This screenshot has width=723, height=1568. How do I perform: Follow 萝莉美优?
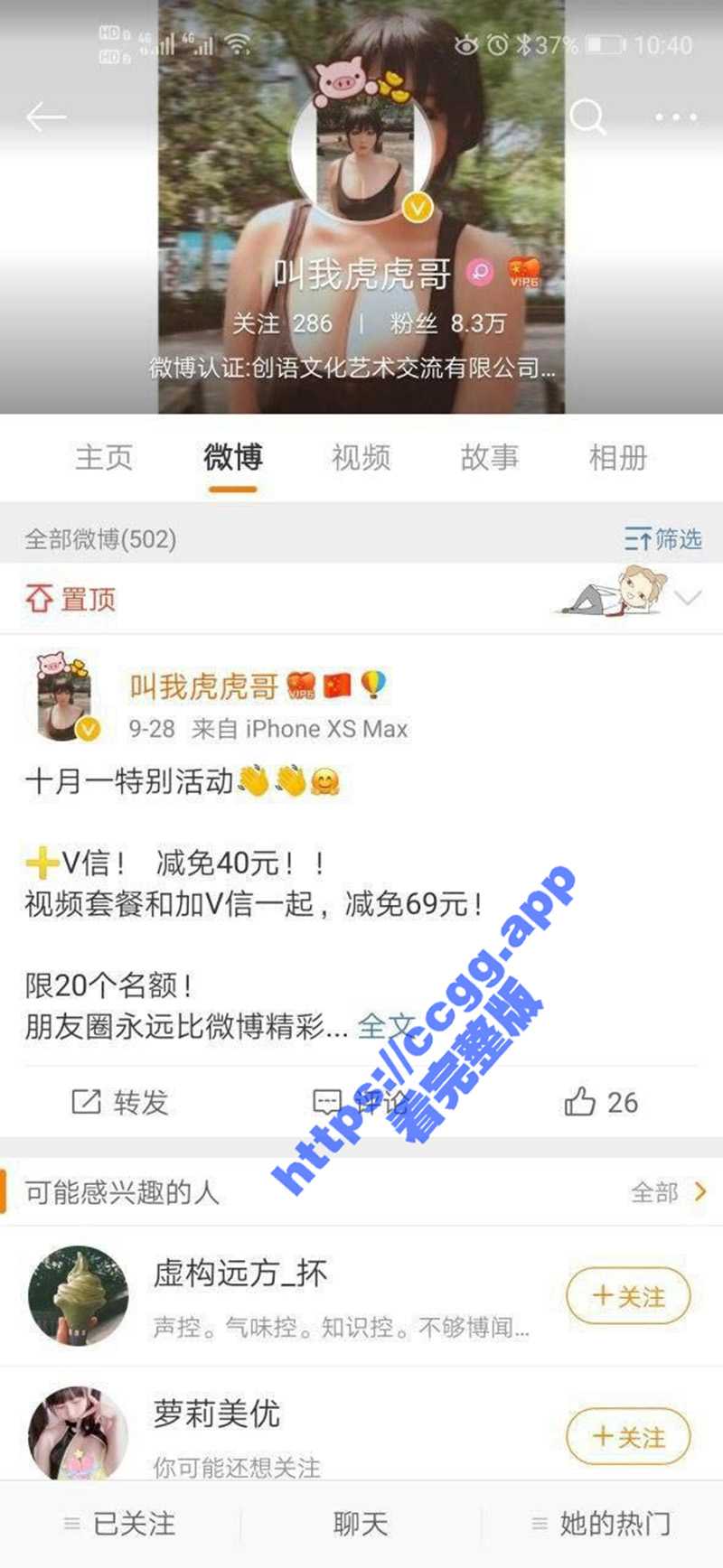coord(628,1436)
